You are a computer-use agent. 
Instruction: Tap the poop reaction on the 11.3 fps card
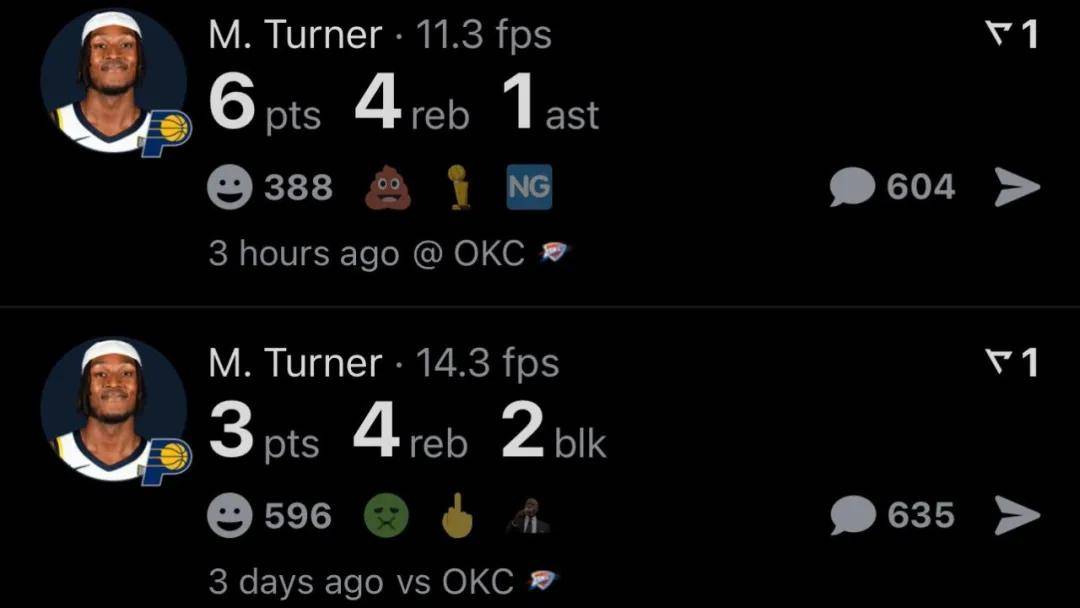387,188
